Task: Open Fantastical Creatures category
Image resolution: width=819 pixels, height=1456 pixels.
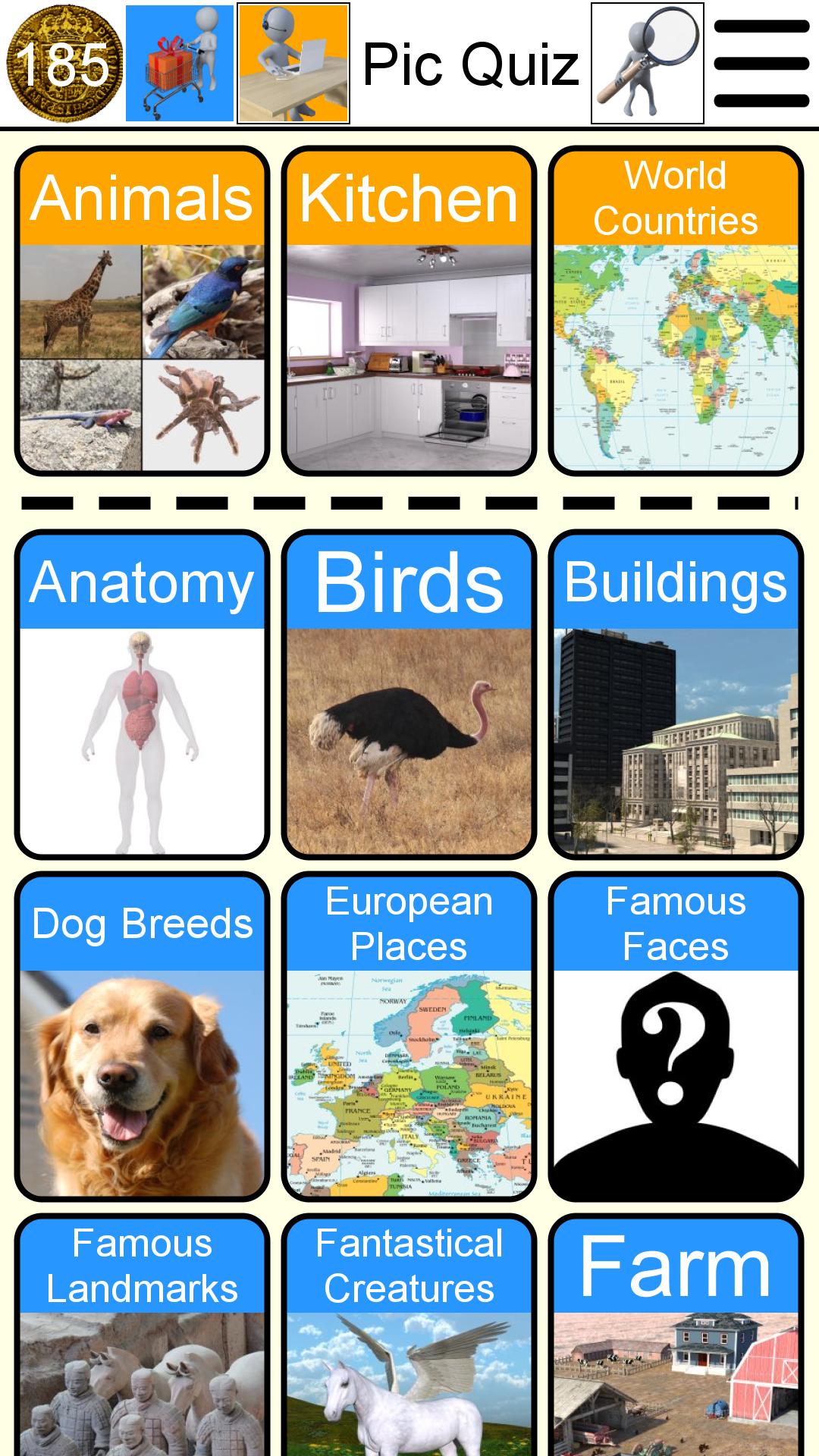Action: click(x=409, y=1335)
